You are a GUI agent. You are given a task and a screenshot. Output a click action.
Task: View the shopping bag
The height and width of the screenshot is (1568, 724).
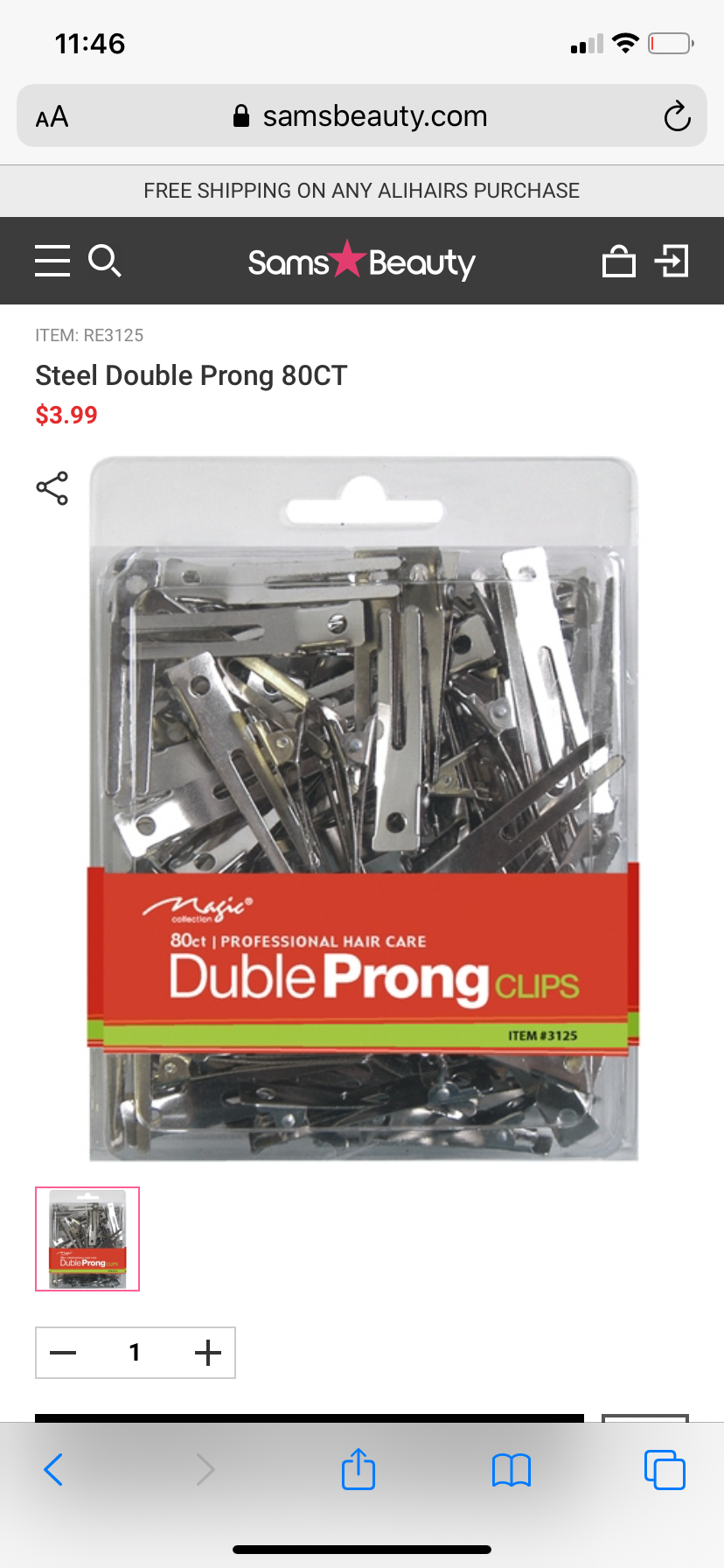[619, 260]
